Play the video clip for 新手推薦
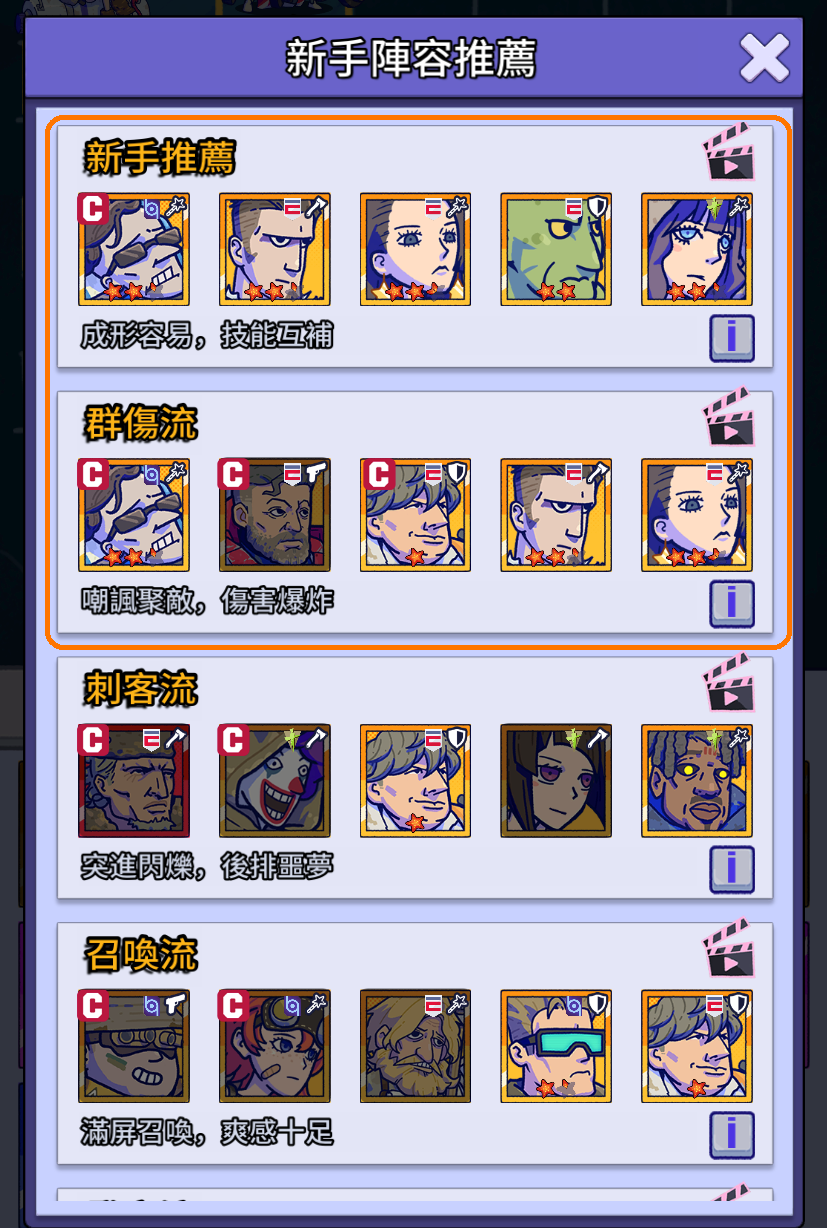Image resolution: width=827 pixels, height=1228 pixels. [729, 151]
